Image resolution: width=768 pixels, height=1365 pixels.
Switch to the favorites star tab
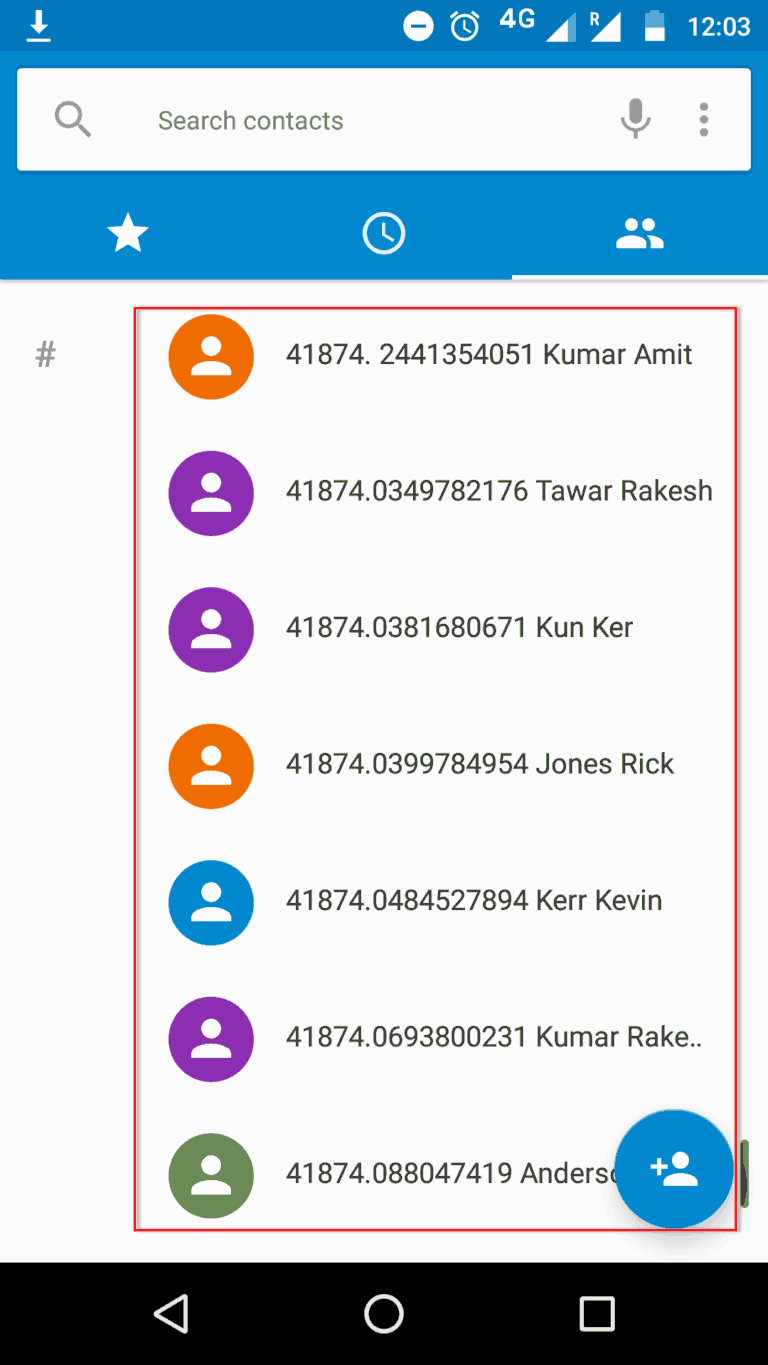point(128,234)
